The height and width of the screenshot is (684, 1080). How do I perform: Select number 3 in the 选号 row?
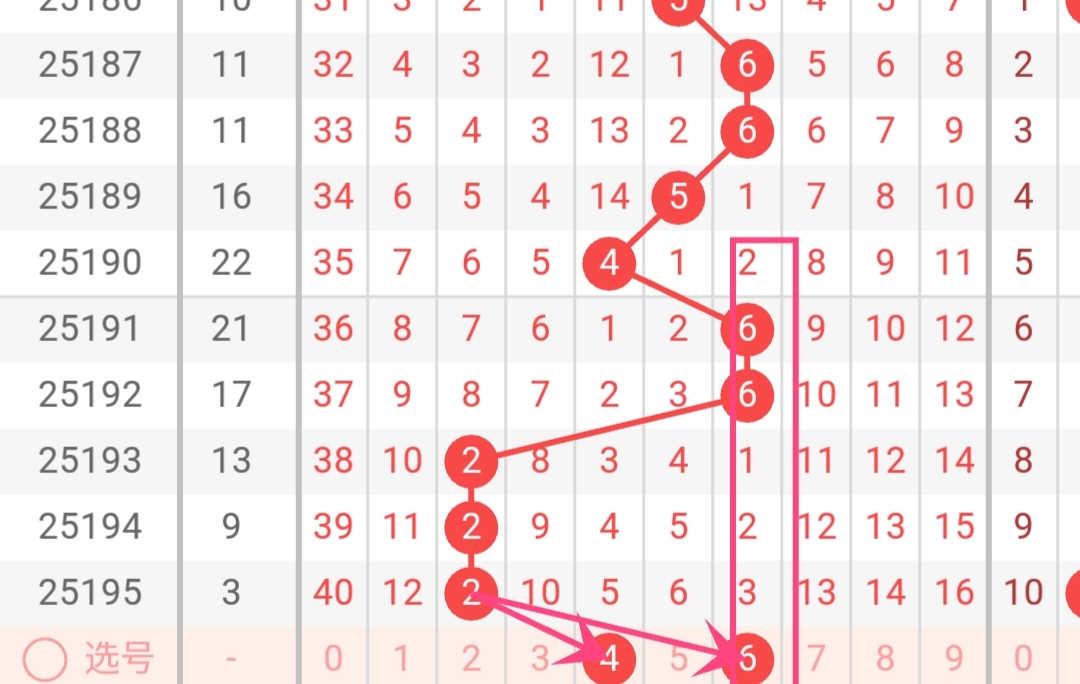pos(540,659)
